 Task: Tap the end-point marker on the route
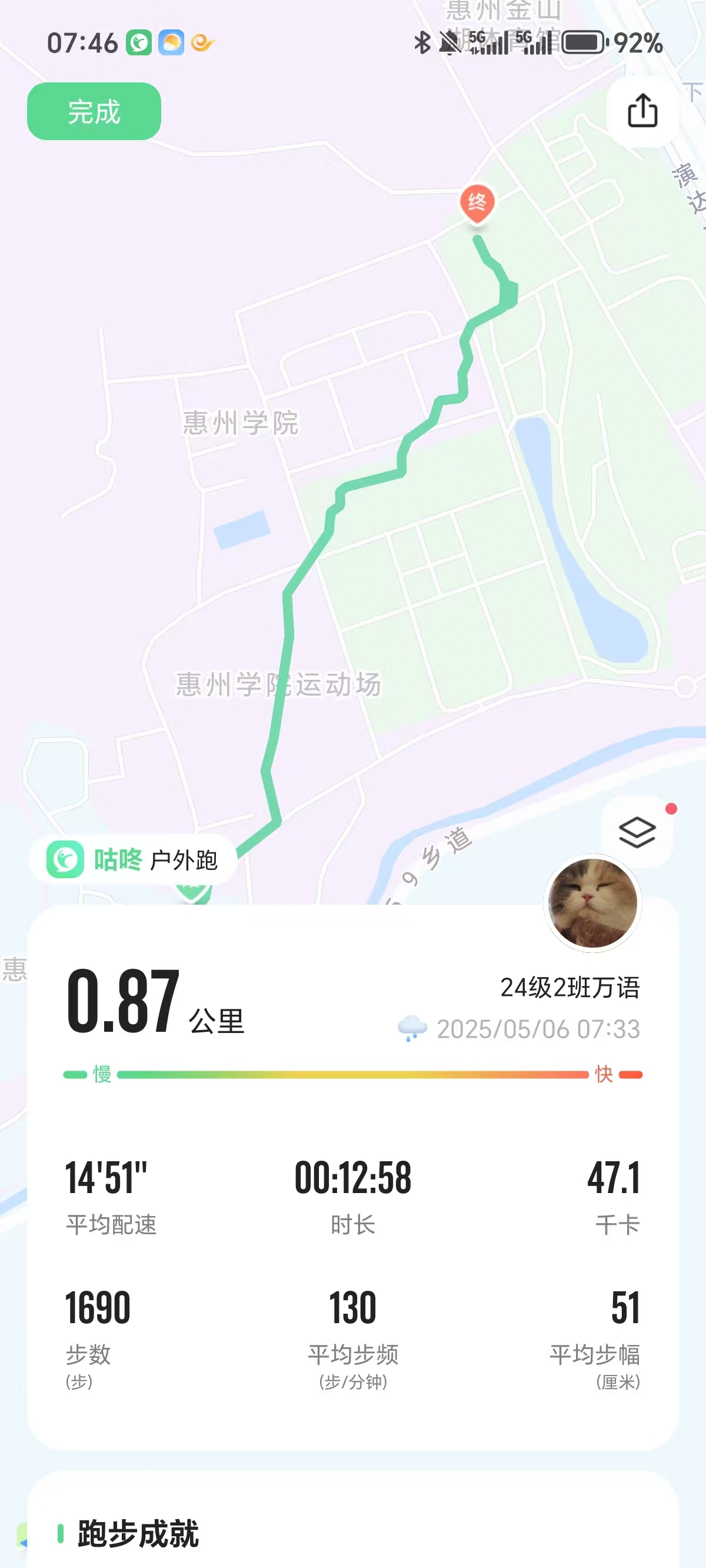point(477,204)
